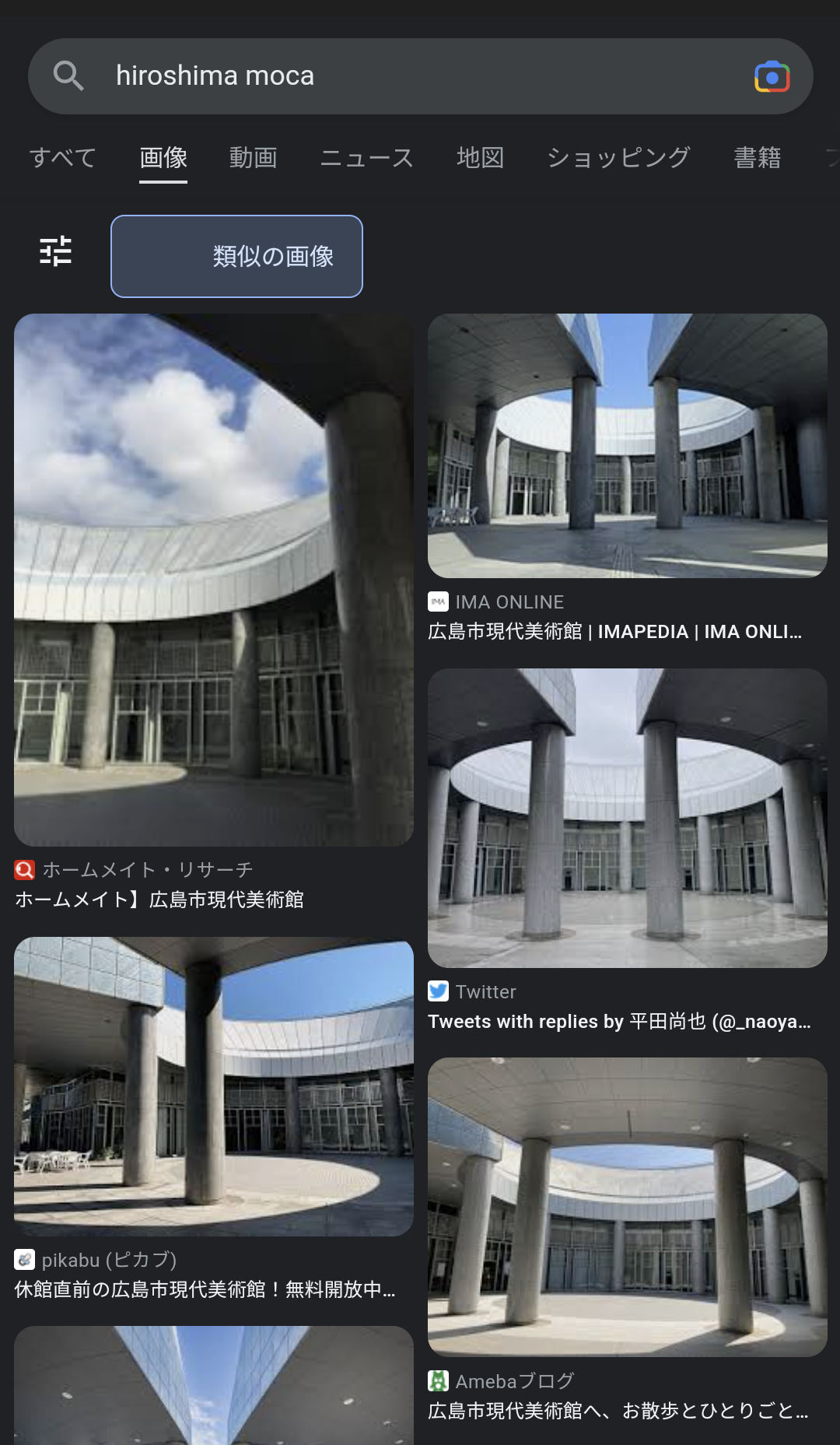Open the ホームメイト・リサーチ image result
This screenshot has width=840, height=1445.
(x=214, y=580)
